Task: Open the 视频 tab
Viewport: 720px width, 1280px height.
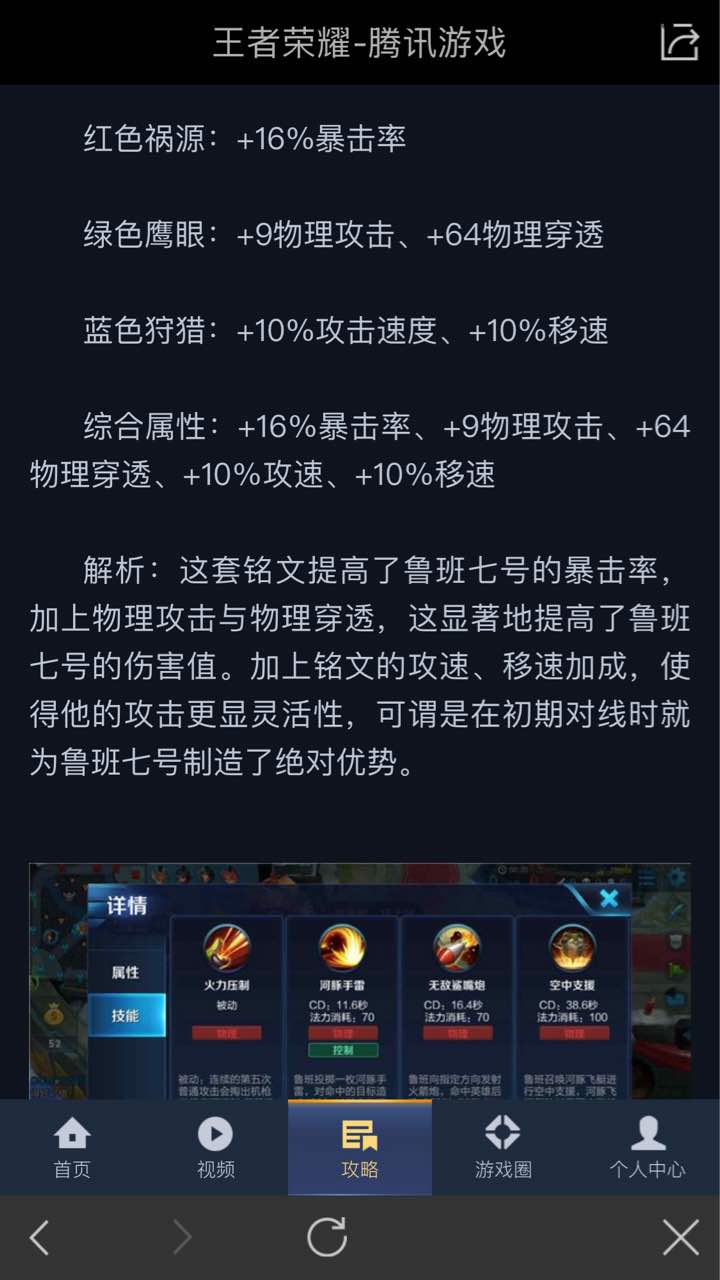Action: click(215, 1147)
